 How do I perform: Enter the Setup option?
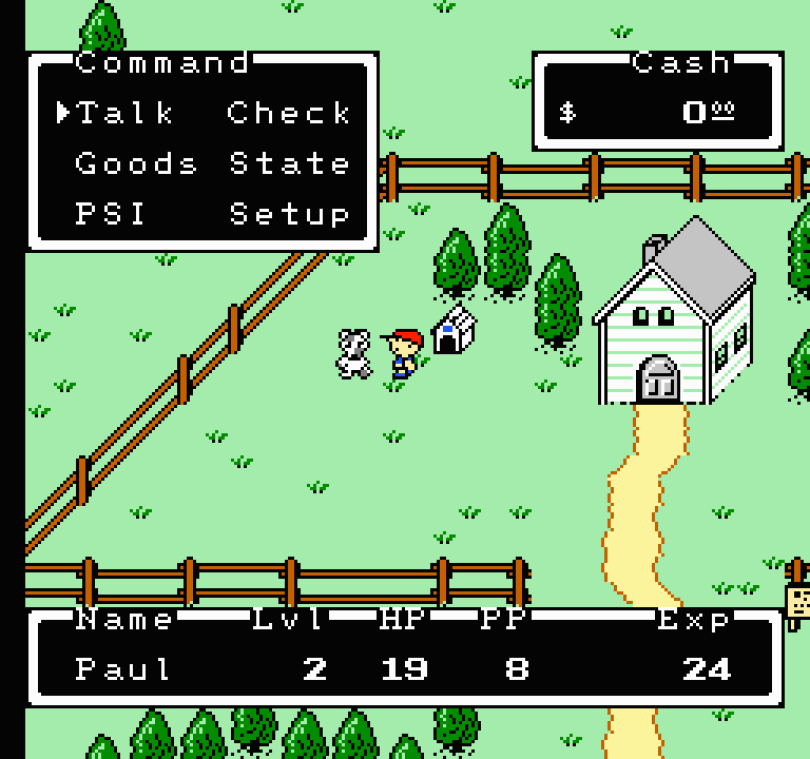click(288, 213)
